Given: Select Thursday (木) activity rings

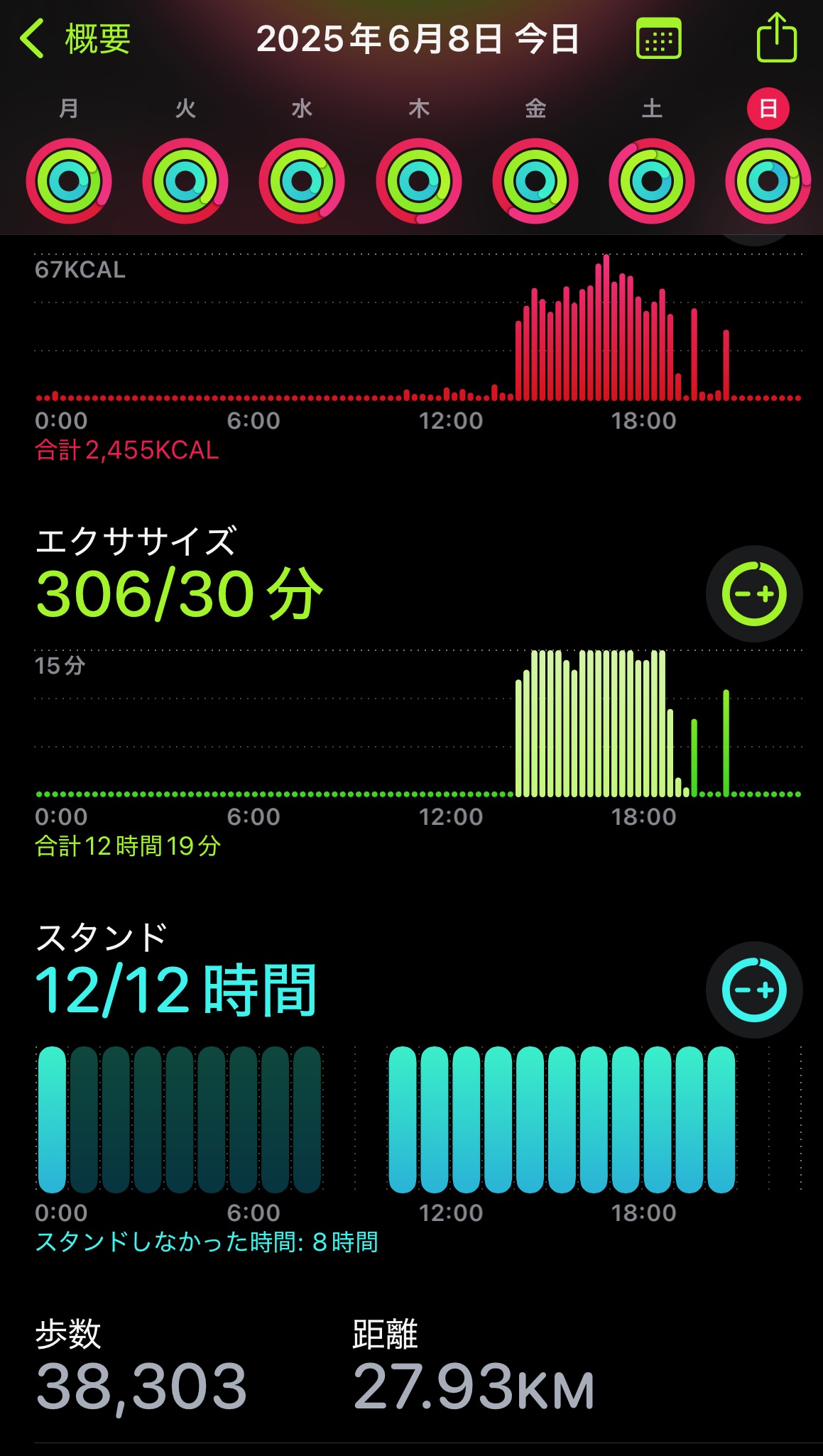Looking at the screenshot, I should pyautogui.click(x=419, y=181).
